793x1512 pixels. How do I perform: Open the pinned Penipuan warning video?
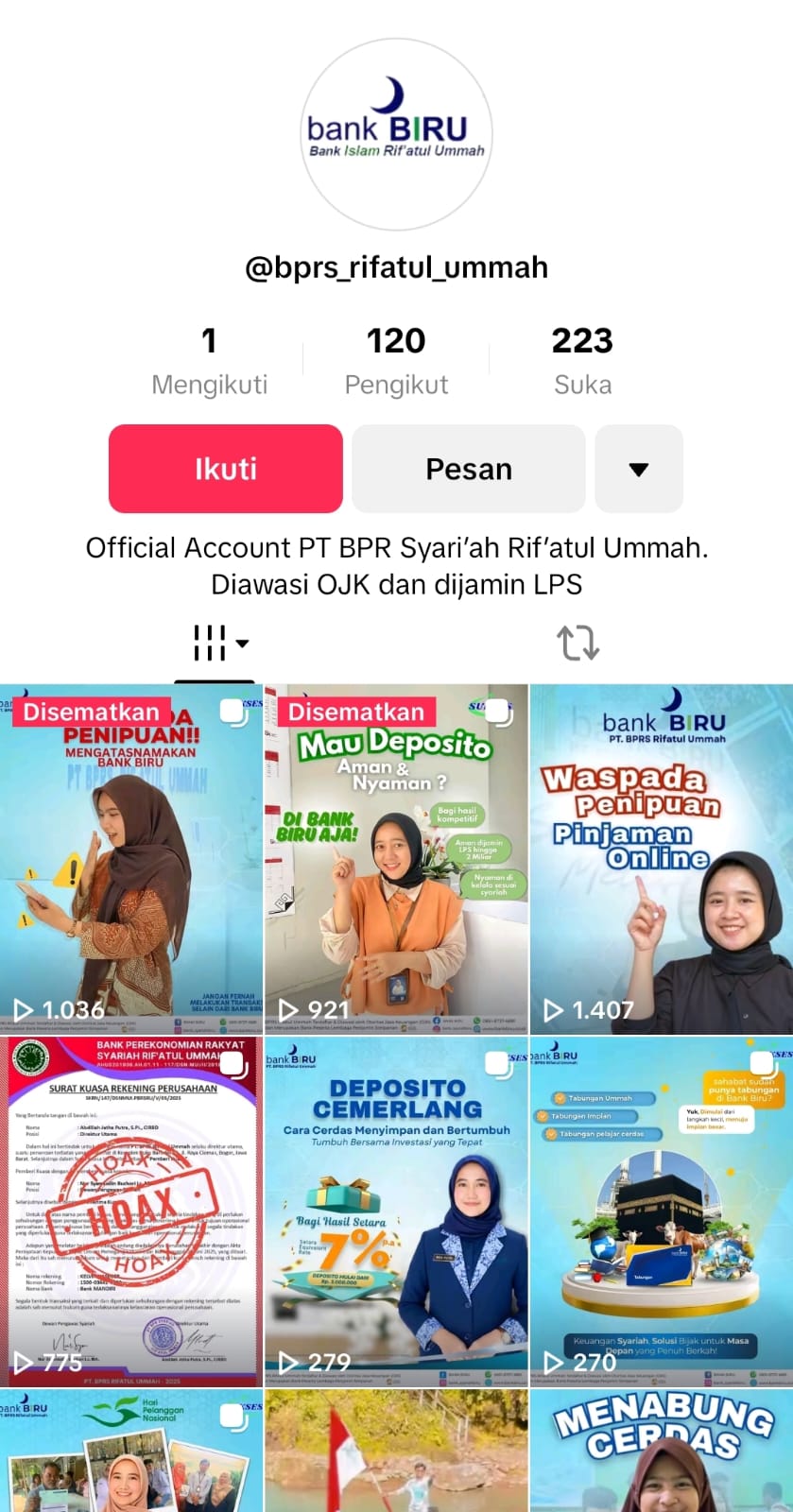pos(131,860)
